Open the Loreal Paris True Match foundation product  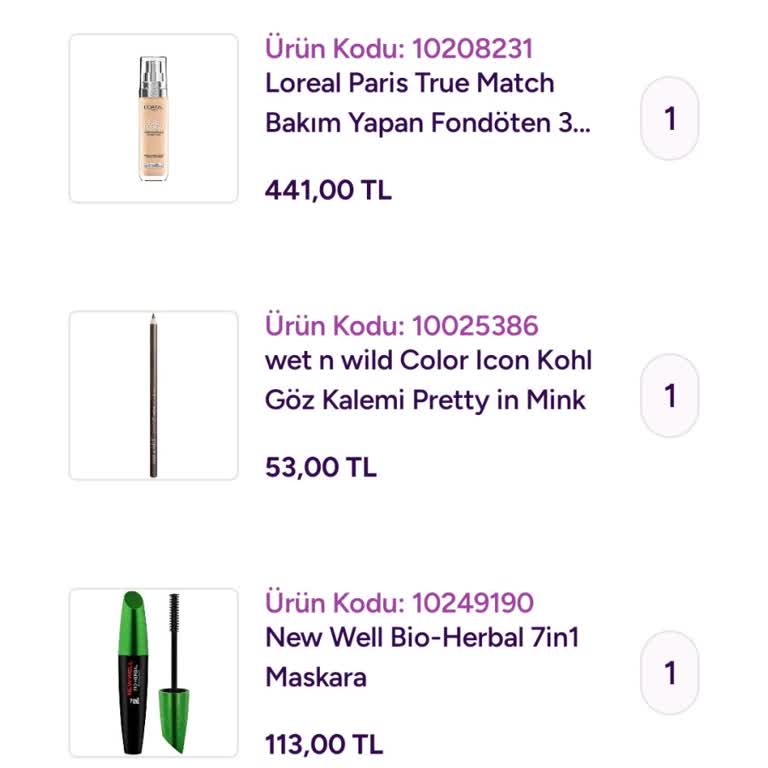coord(427,103)
